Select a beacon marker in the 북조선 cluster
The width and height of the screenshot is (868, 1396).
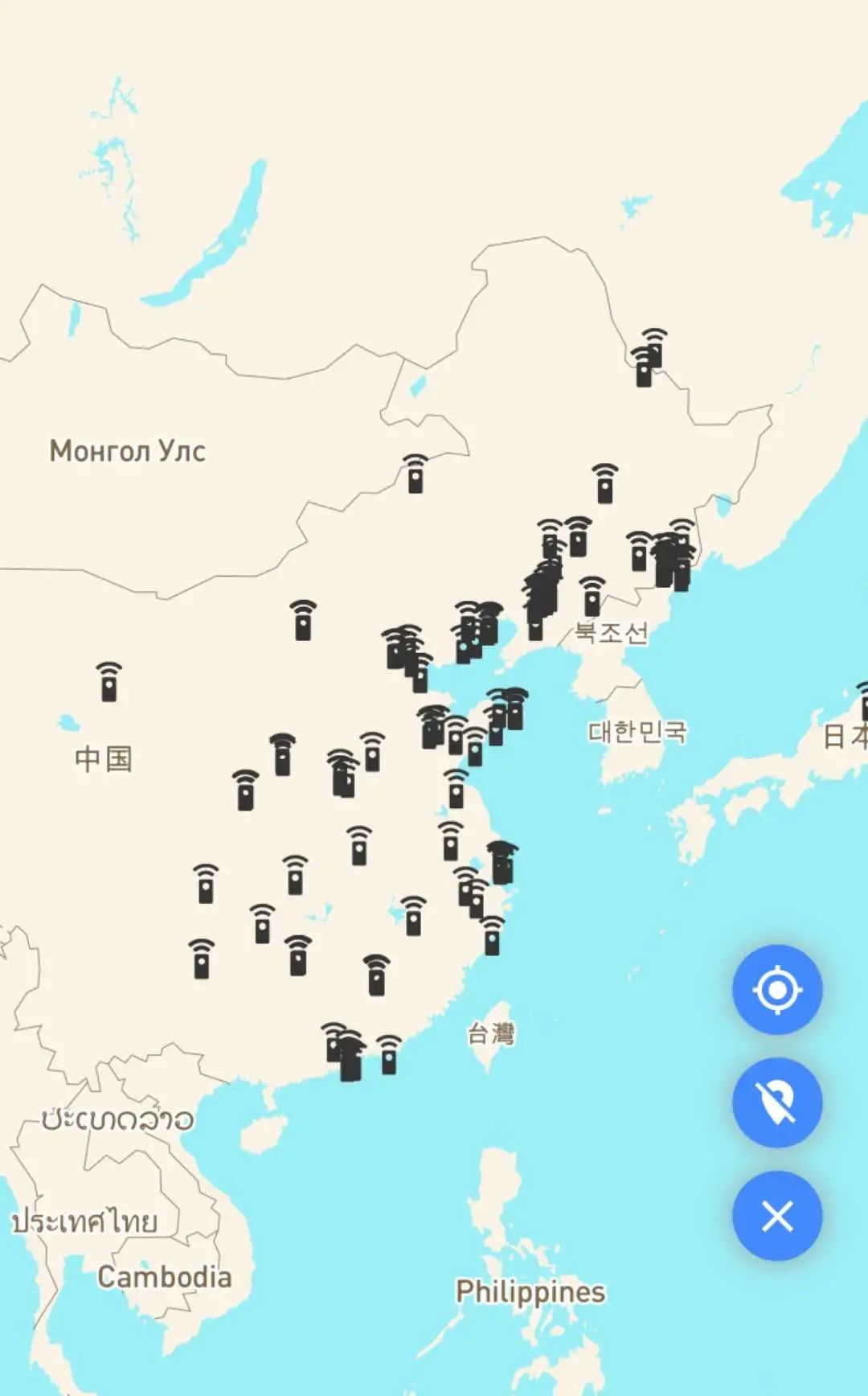(594, 602)
